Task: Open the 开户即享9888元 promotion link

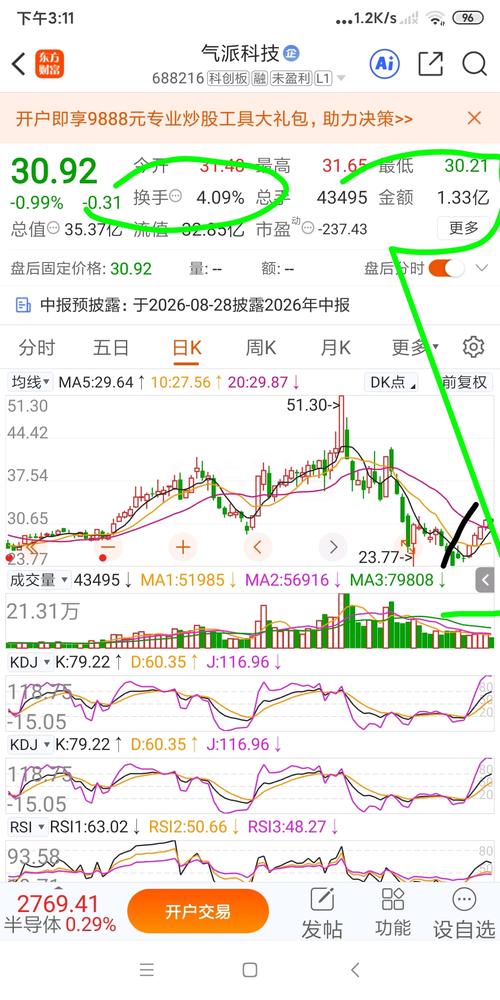Action: [214, 119]
